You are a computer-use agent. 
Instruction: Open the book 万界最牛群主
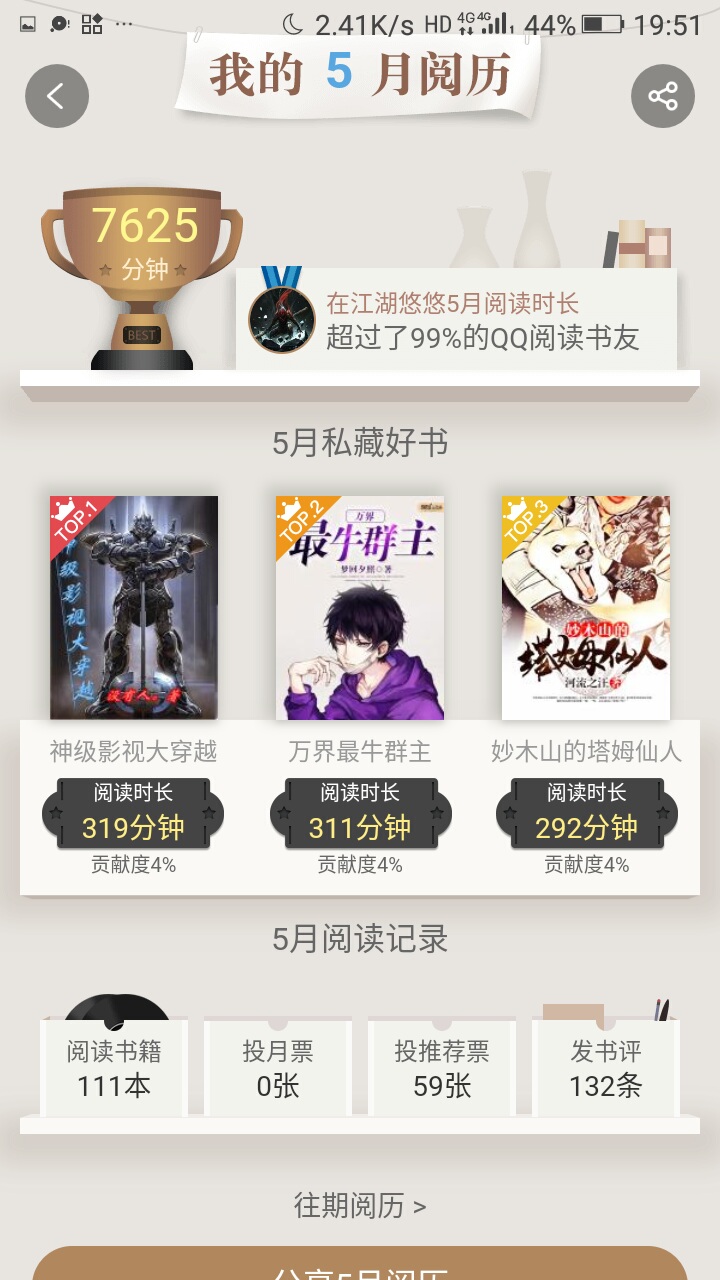click(x=360, y=608)
